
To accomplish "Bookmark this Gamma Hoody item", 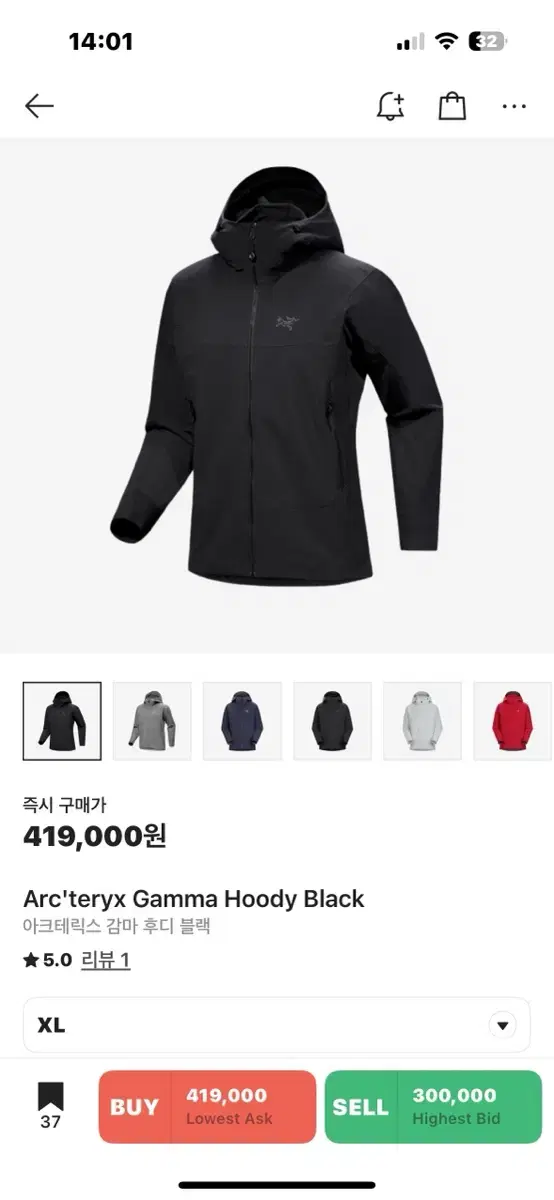I will point(50,1105).
